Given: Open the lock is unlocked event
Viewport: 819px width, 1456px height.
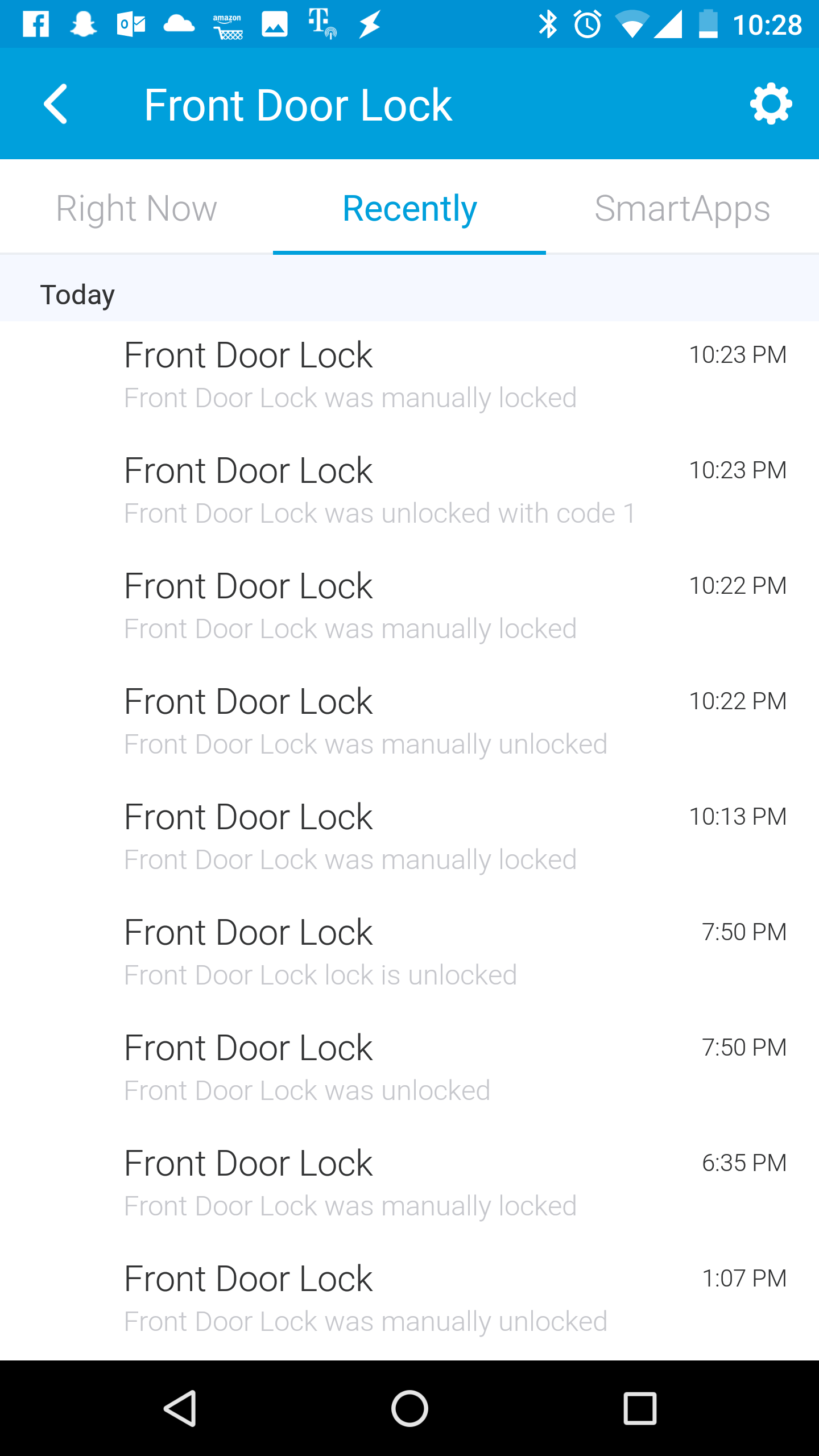Looking at the screenshot, I should [409, 953].
